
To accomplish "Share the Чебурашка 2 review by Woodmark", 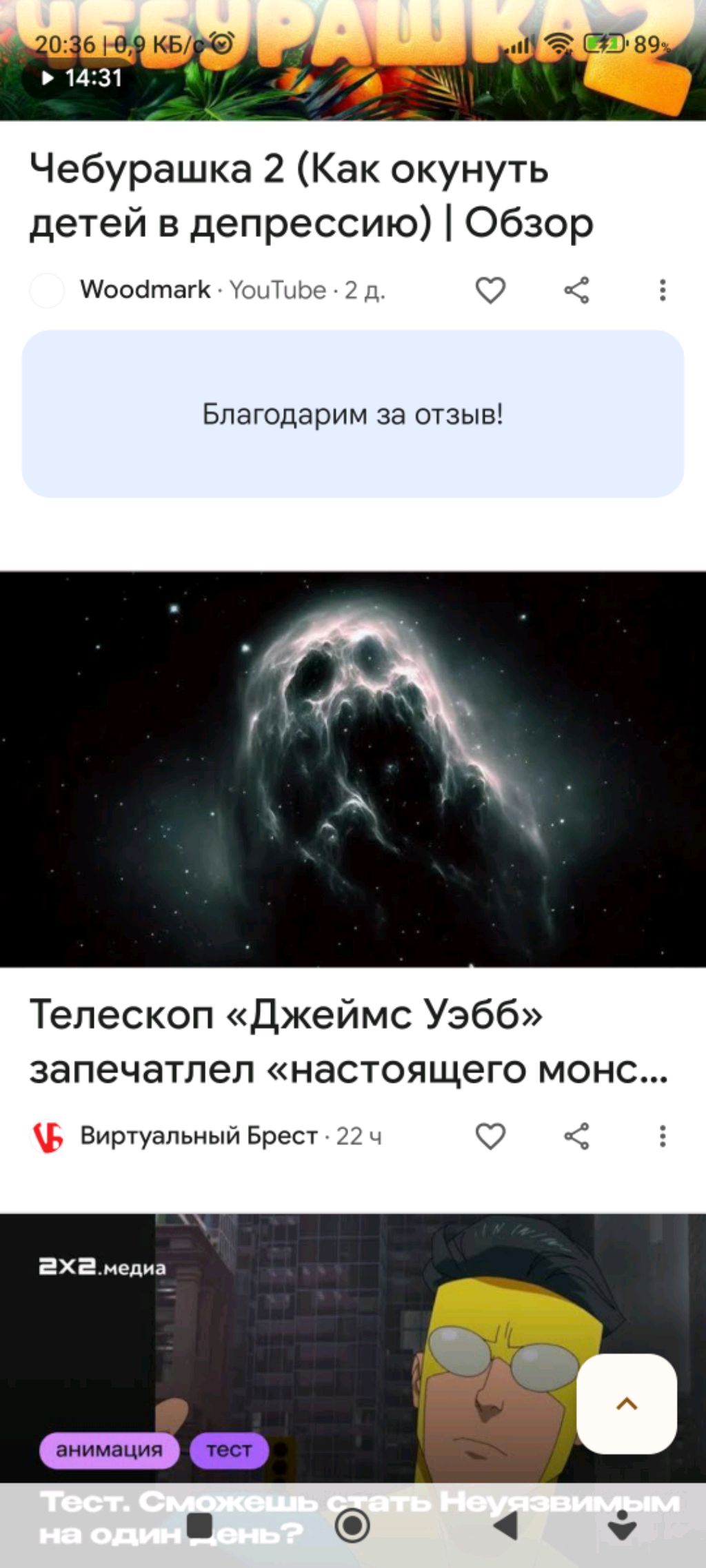I will click(x=576, y=290).
